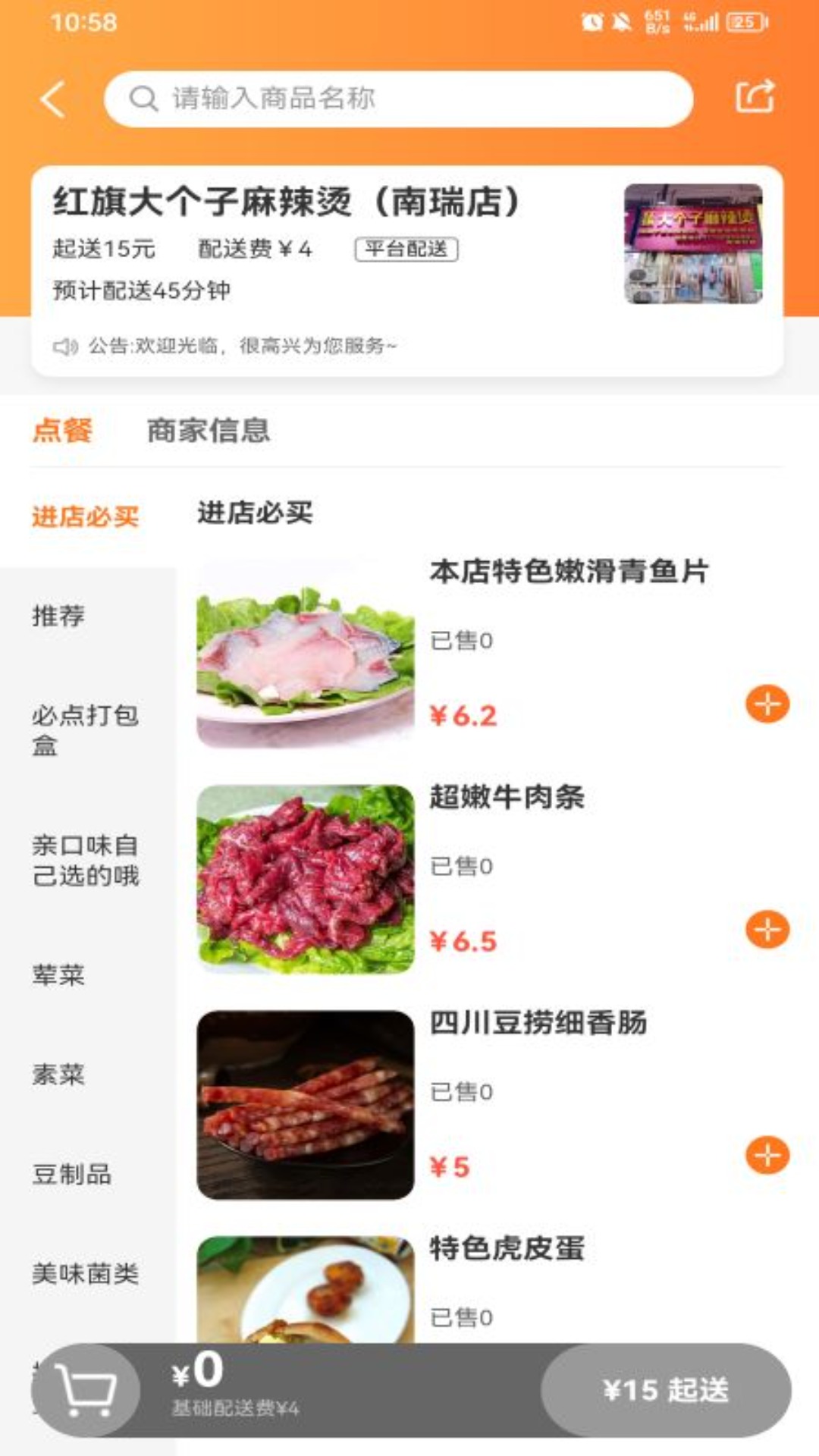This screenshot has width=819, height=1456.
Task: Open the 美味菌类 category
Action: [85, 1274]
